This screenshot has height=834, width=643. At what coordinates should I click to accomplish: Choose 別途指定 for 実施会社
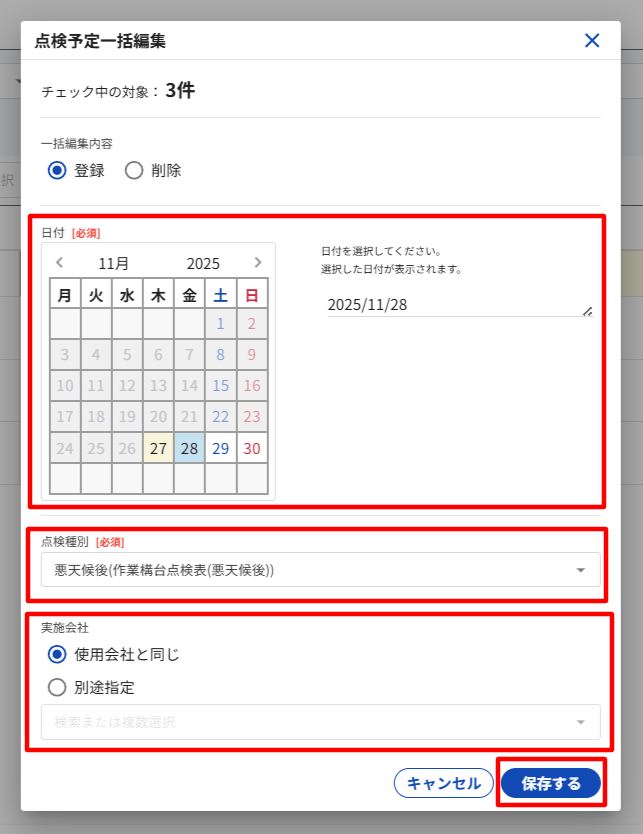point(58,688)
